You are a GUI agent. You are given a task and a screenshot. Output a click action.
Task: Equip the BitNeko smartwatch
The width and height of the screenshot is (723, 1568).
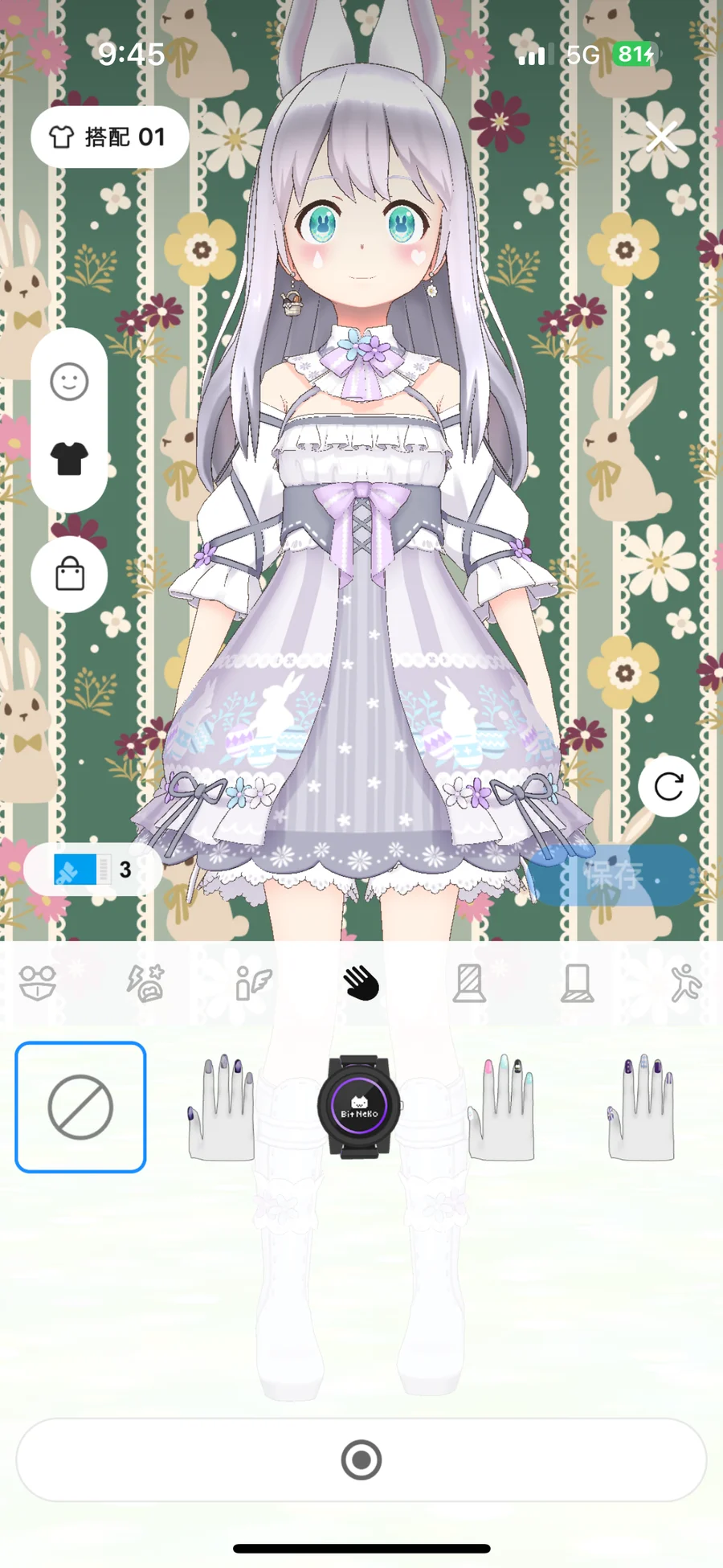tap(359, 1107)
